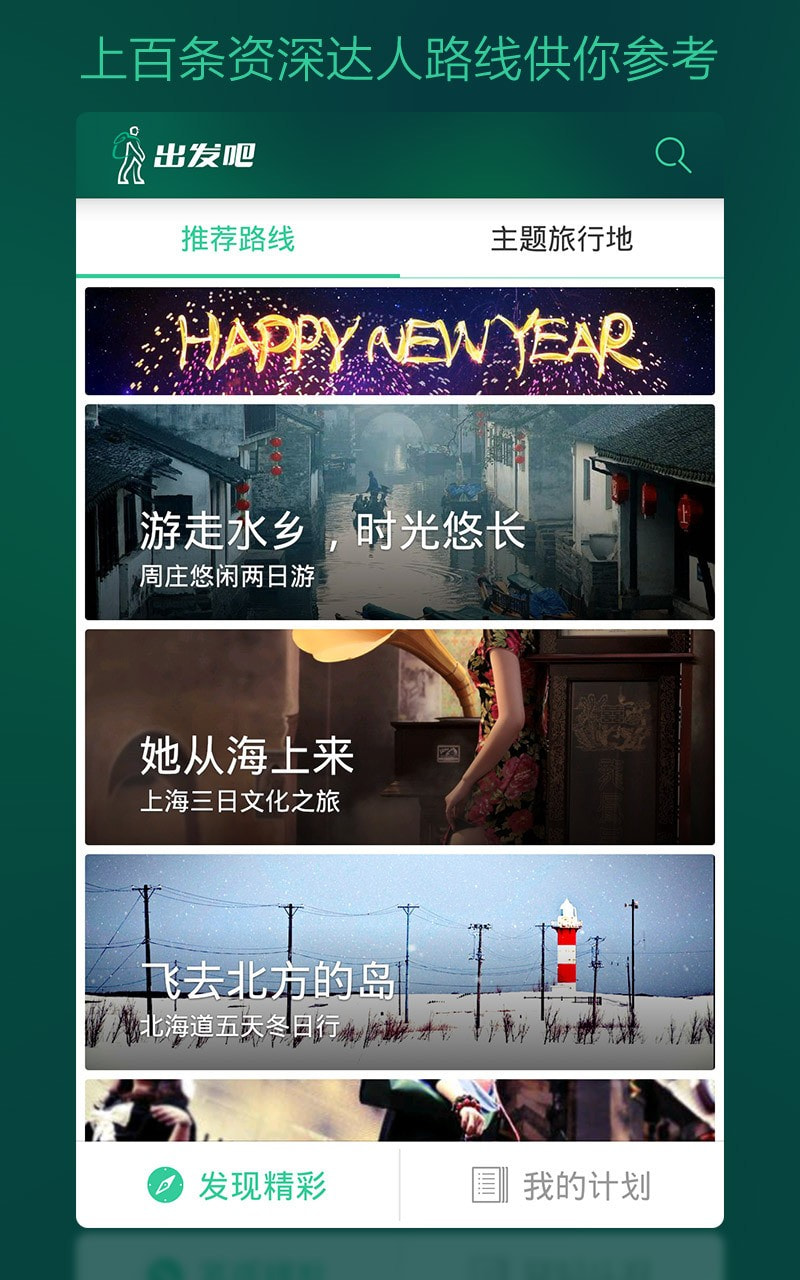This screenshot has height=1280, width=800.
Task: Tap the subtitle 北海道五天冬日行 text
Action: click(x=240, y=1025)
